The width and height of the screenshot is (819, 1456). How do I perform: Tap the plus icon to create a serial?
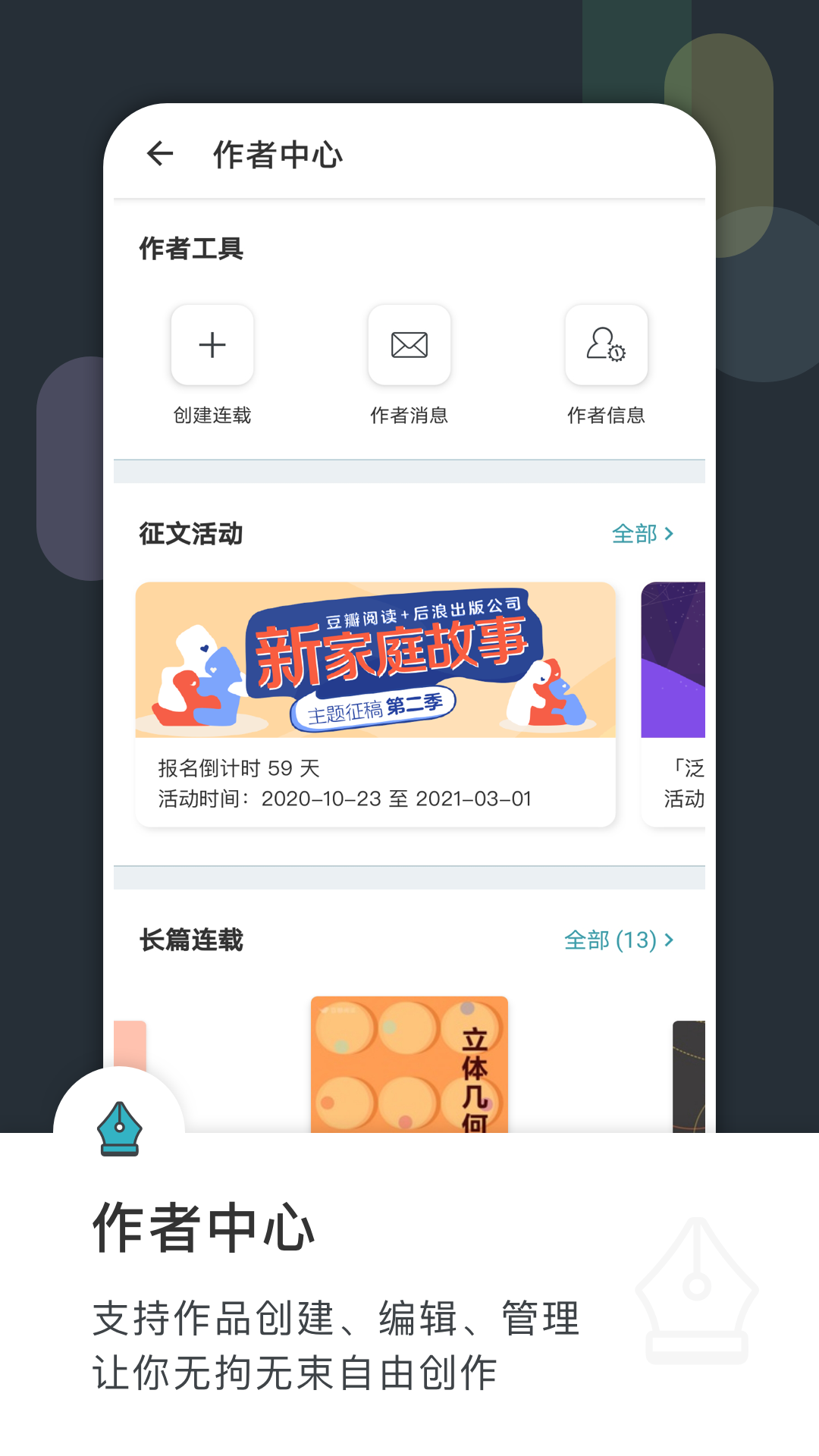coord(212,346)
